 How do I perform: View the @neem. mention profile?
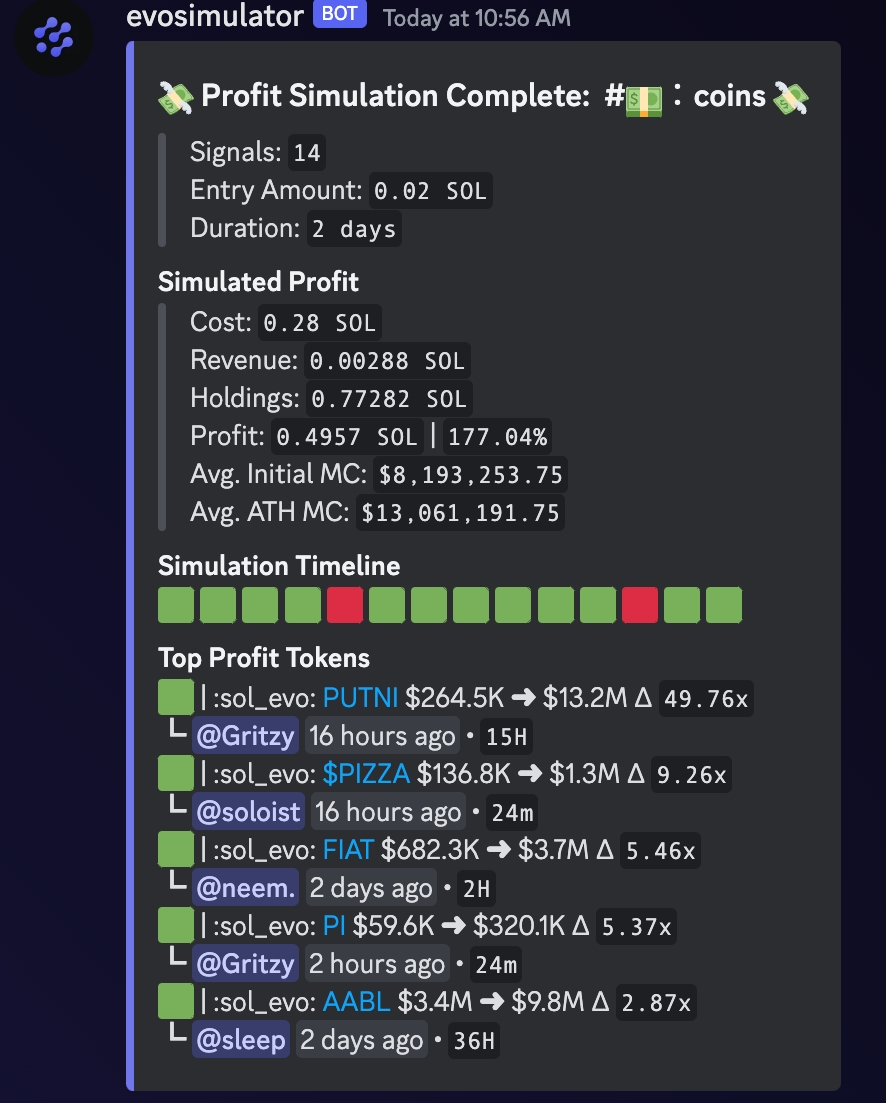coord(246,888)
